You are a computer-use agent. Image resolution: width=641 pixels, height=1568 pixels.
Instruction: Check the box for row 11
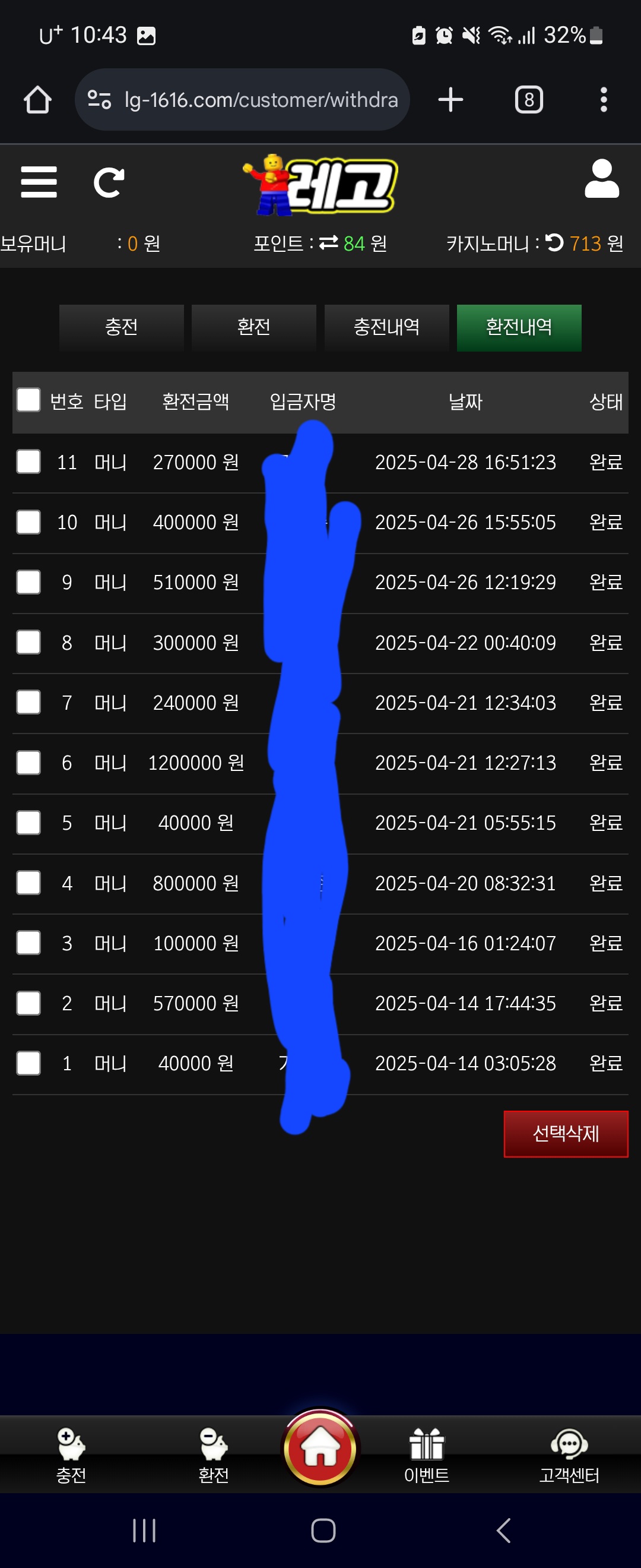click(x=28, y=461)
